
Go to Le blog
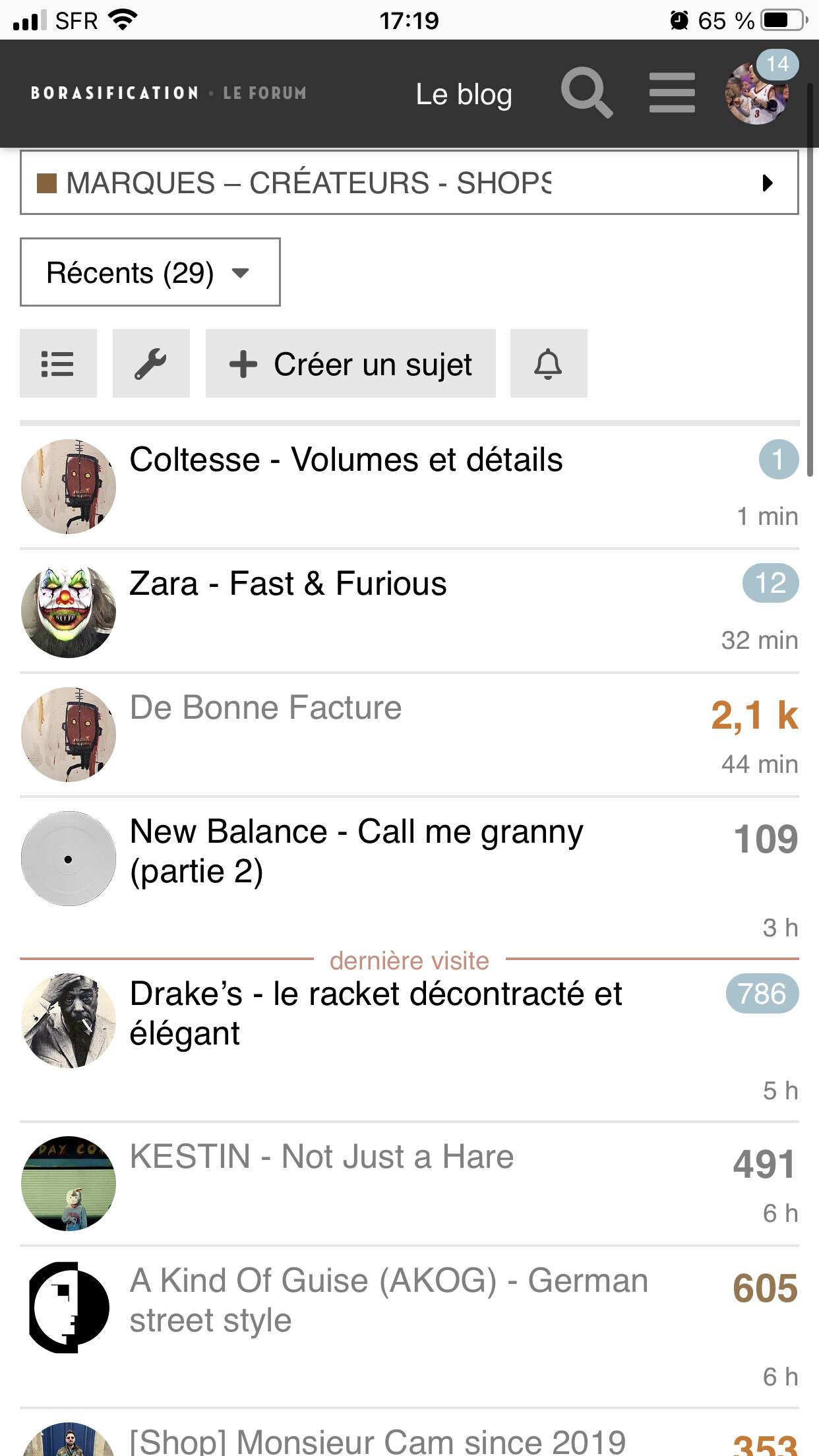click(x=464, y=94)
